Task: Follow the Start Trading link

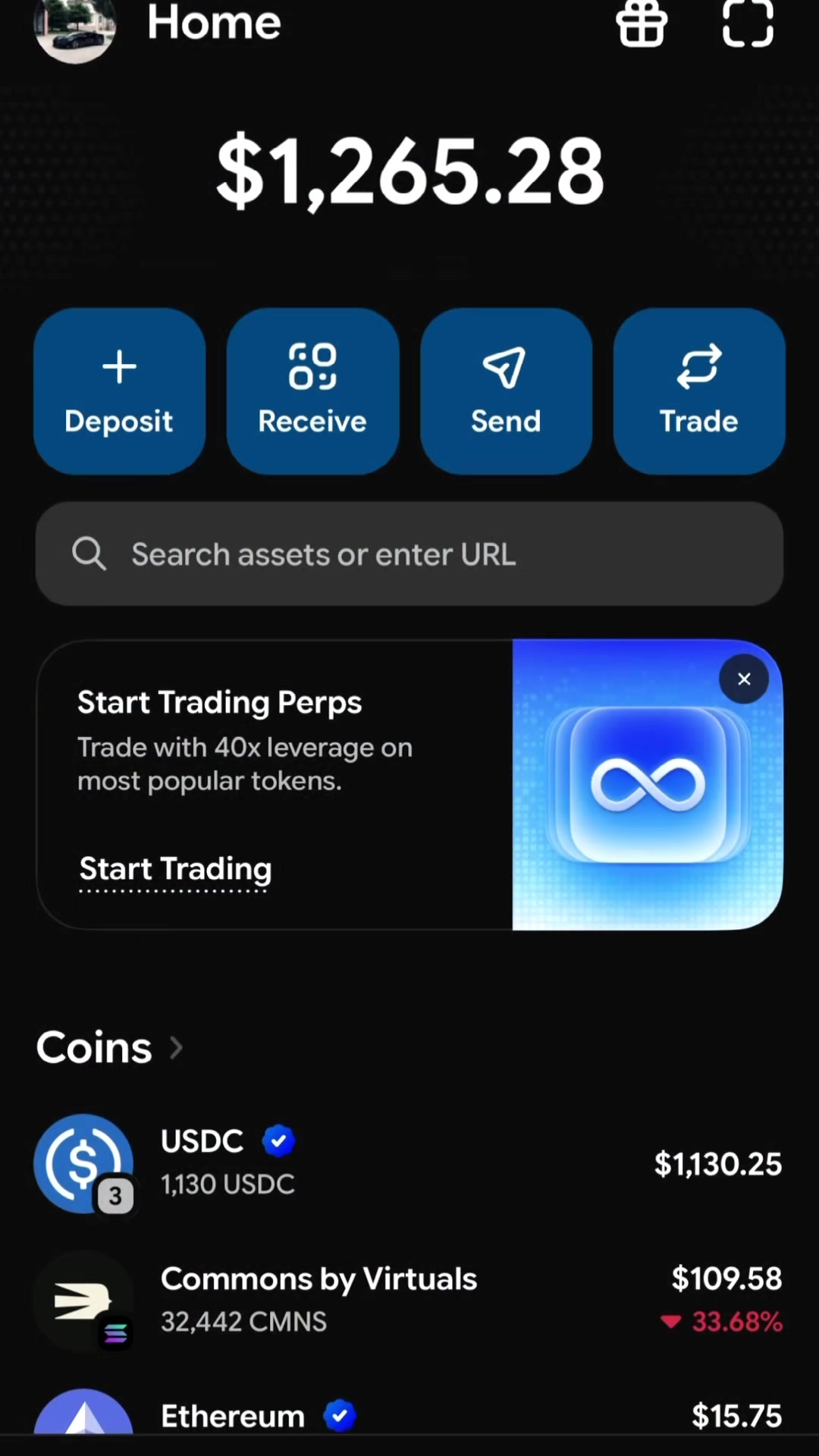Action: (x=175, y=869)
